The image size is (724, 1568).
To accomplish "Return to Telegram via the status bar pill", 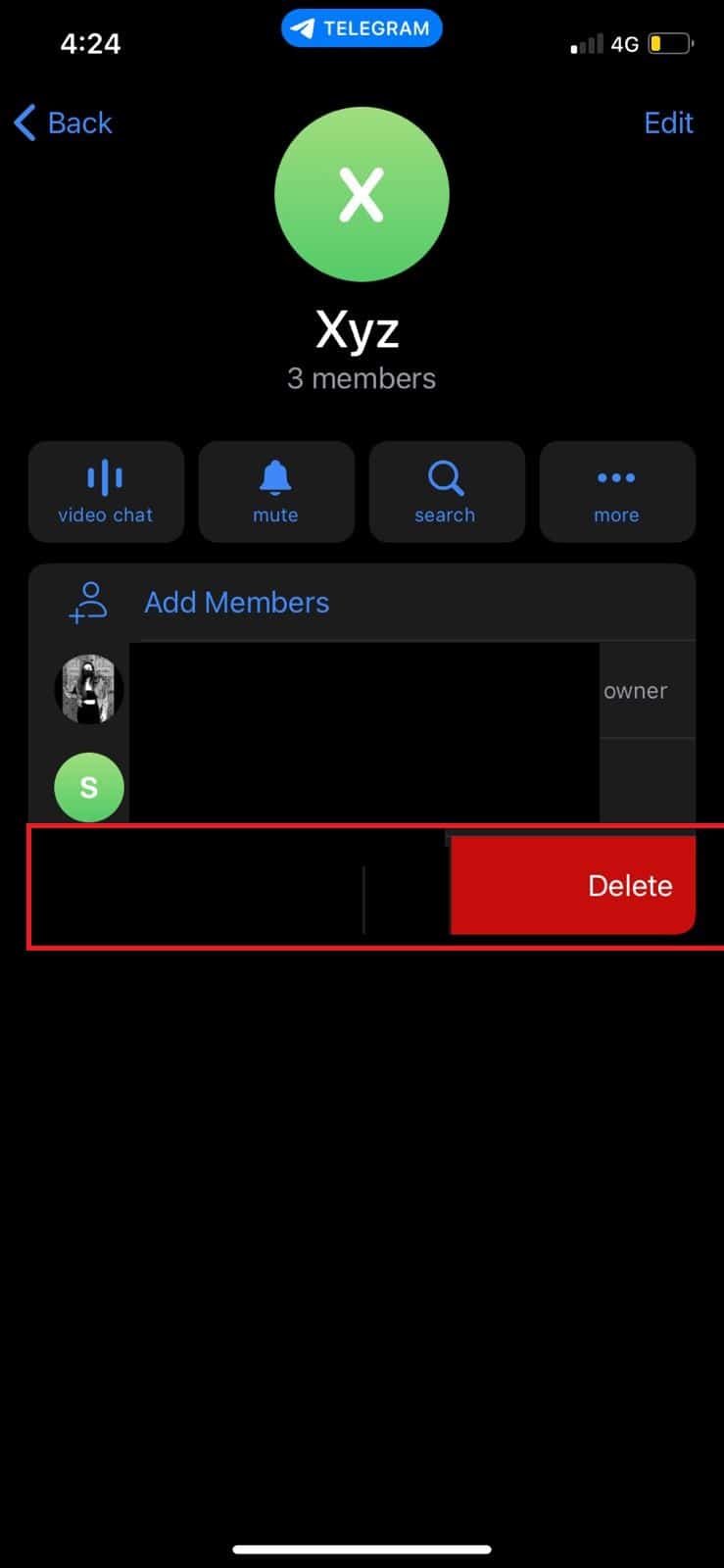I will pyautogui.click(x=362, y=28).
